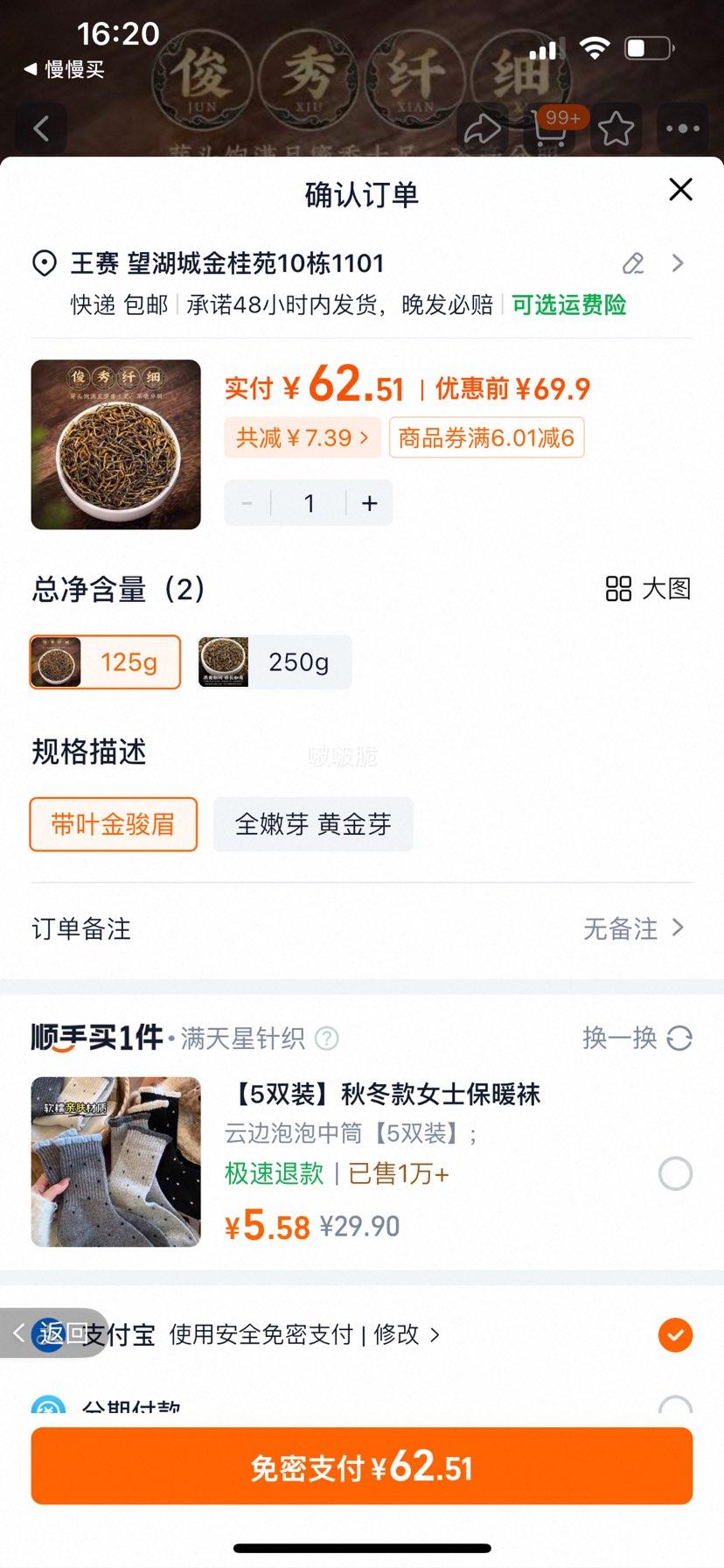Pick the 全嫩芽 黄金芽 specification
This screenshot has height=1568, width=724.
click(x=312, y=824)
